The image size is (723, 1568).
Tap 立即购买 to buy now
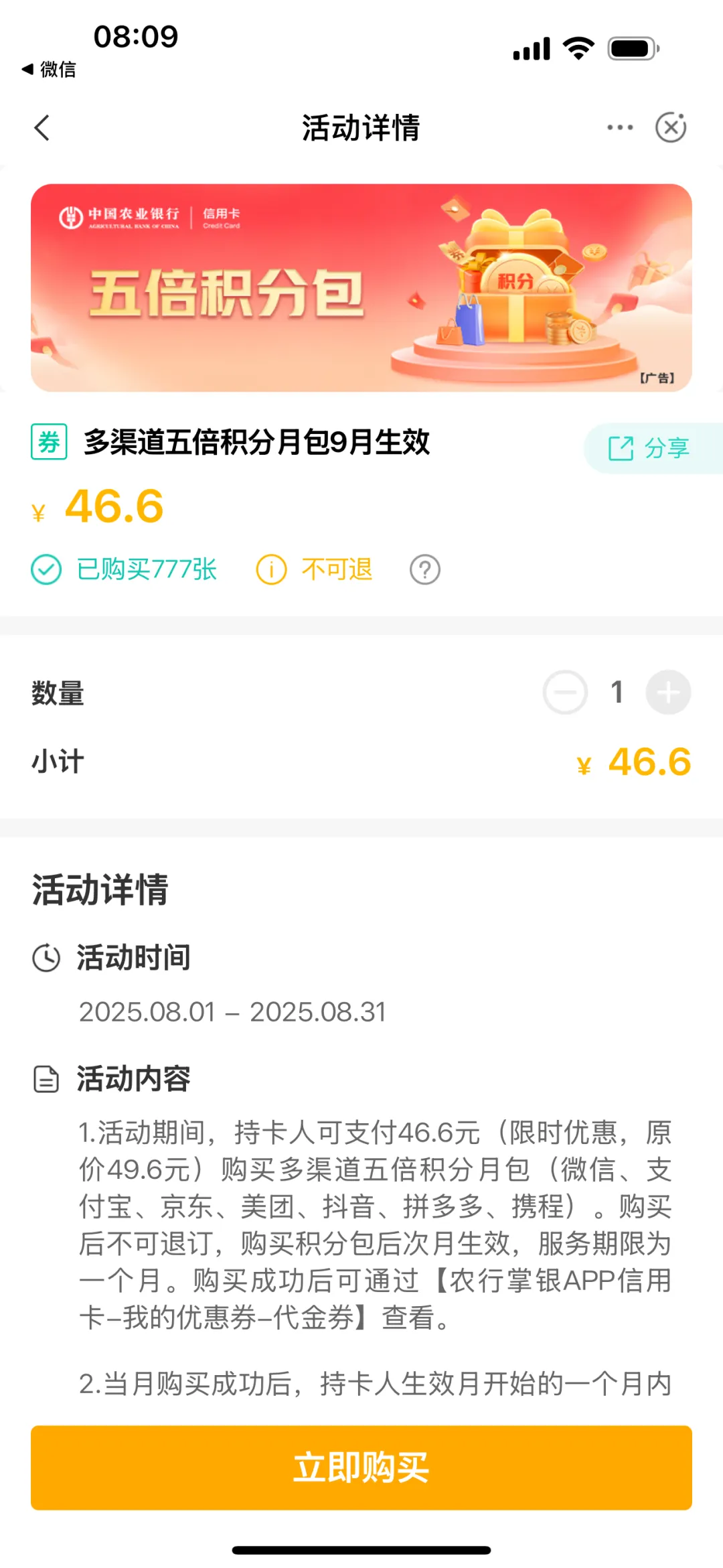tap(361, 1468)
